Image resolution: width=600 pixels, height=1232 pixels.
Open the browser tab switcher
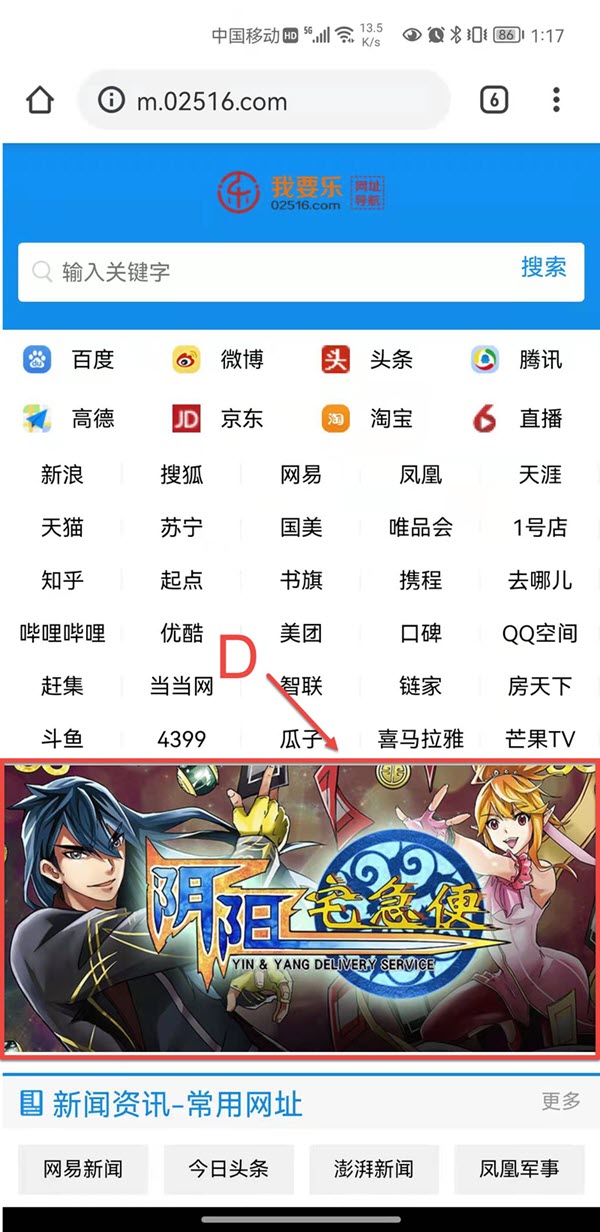pos(494,100)
